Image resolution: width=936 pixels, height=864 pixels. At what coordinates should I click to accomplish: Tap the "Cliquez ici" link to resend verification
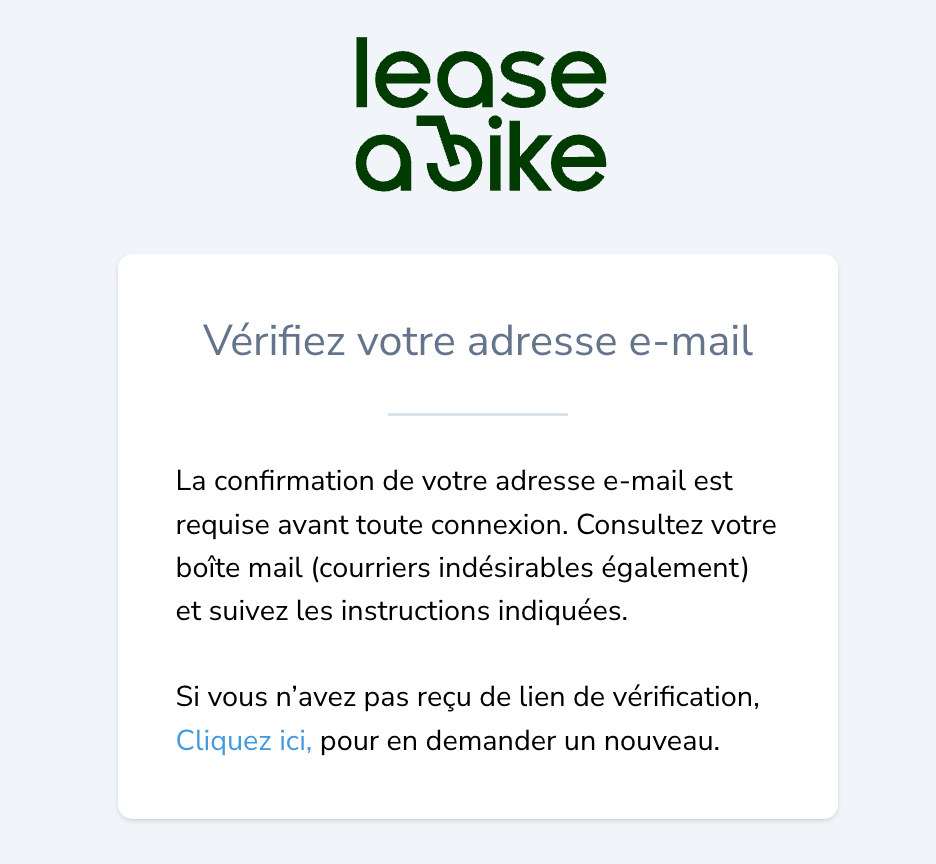tap(243, 741)
